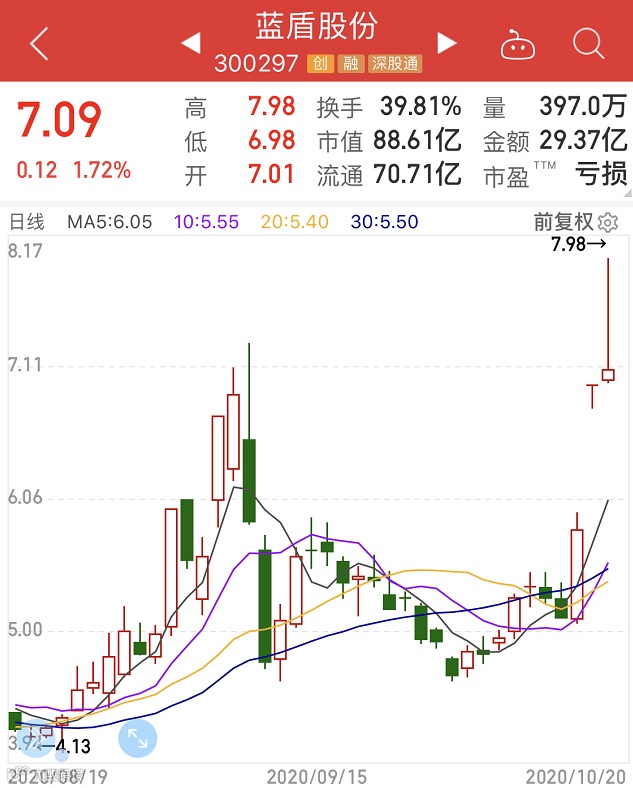The width and height of the screenshot is (633, 788).
Task: Open the stock search
Action: click(588, 43)
